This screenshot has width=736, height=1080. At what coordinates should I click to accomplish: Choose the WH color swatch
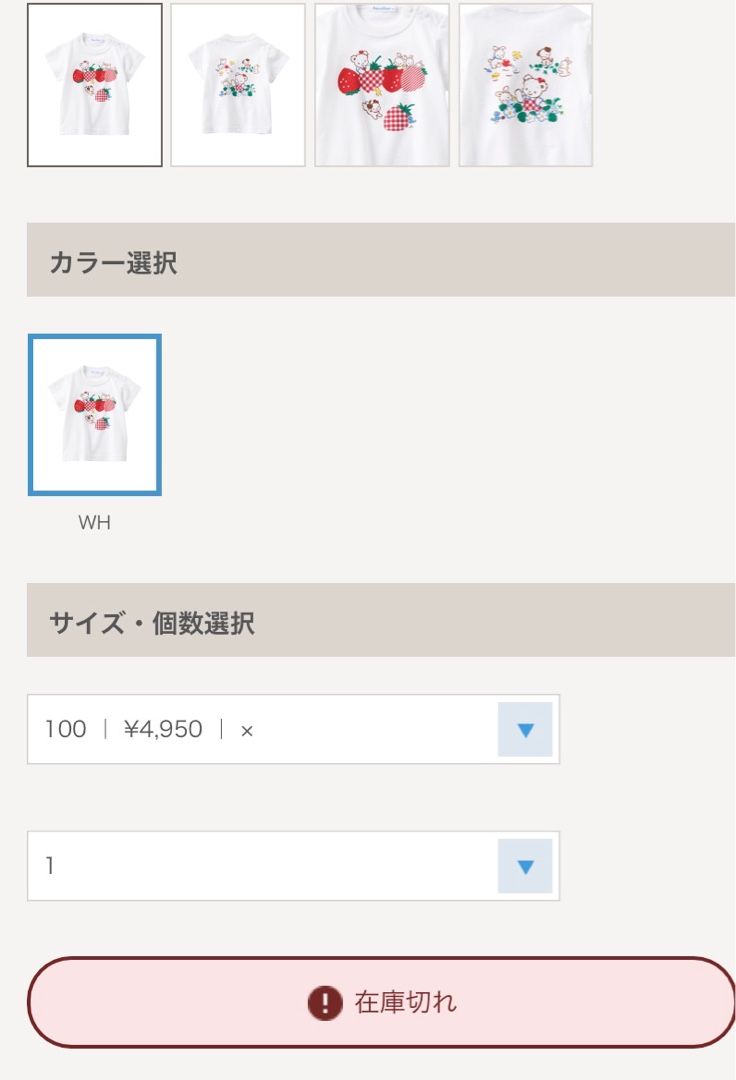[x=95, y=415]
